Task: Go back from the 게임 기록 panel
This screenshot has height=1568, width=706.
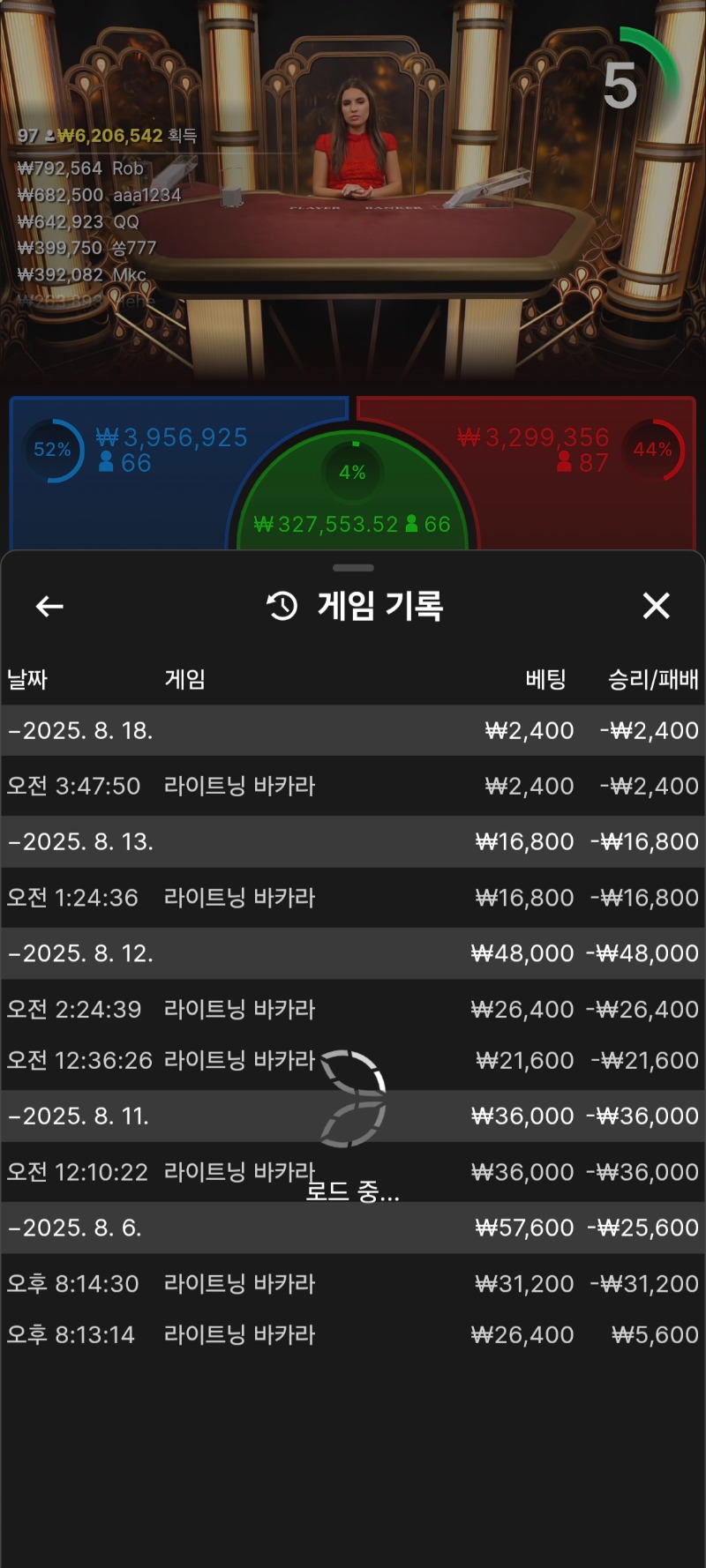Action: (49, 606)
